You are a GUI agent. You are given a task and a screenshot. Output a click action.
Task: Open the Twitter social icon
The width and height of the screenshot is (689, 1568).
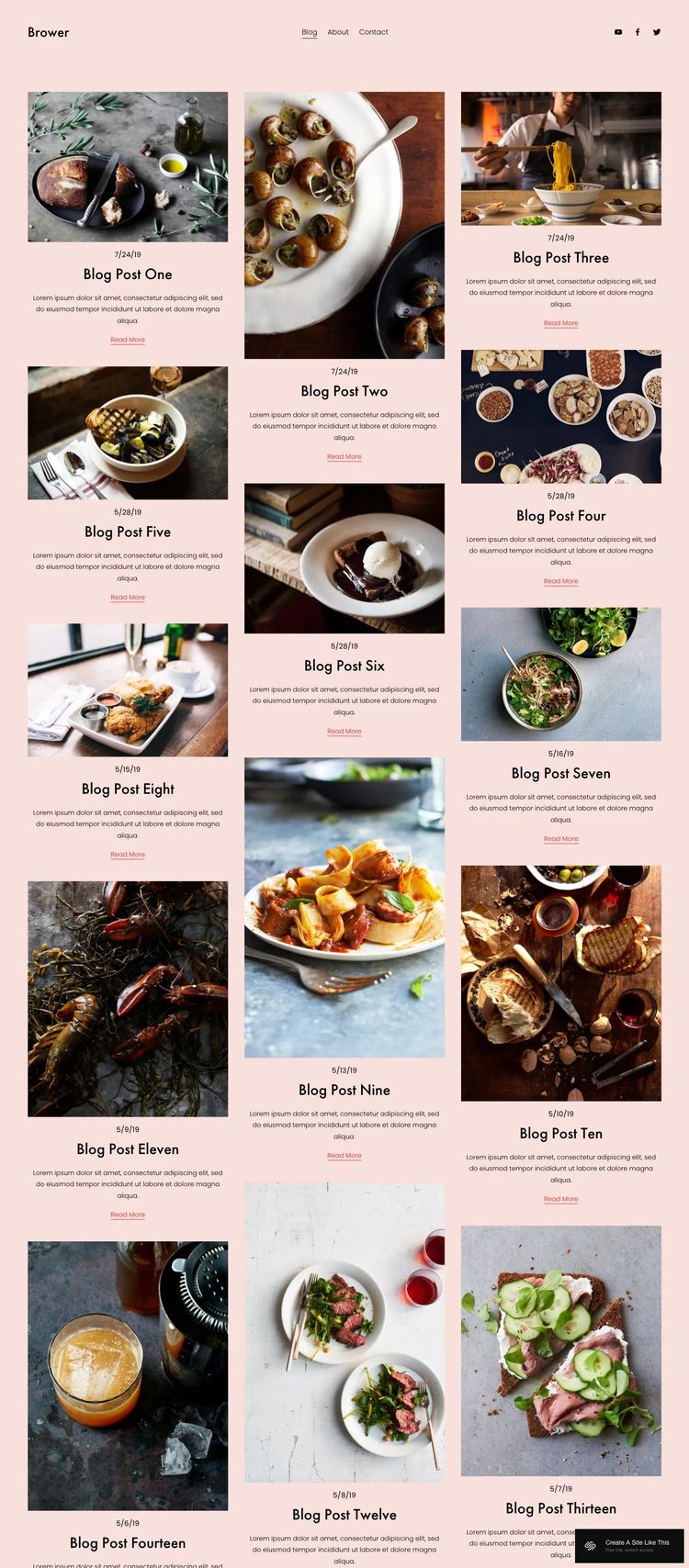coord(657,32)
